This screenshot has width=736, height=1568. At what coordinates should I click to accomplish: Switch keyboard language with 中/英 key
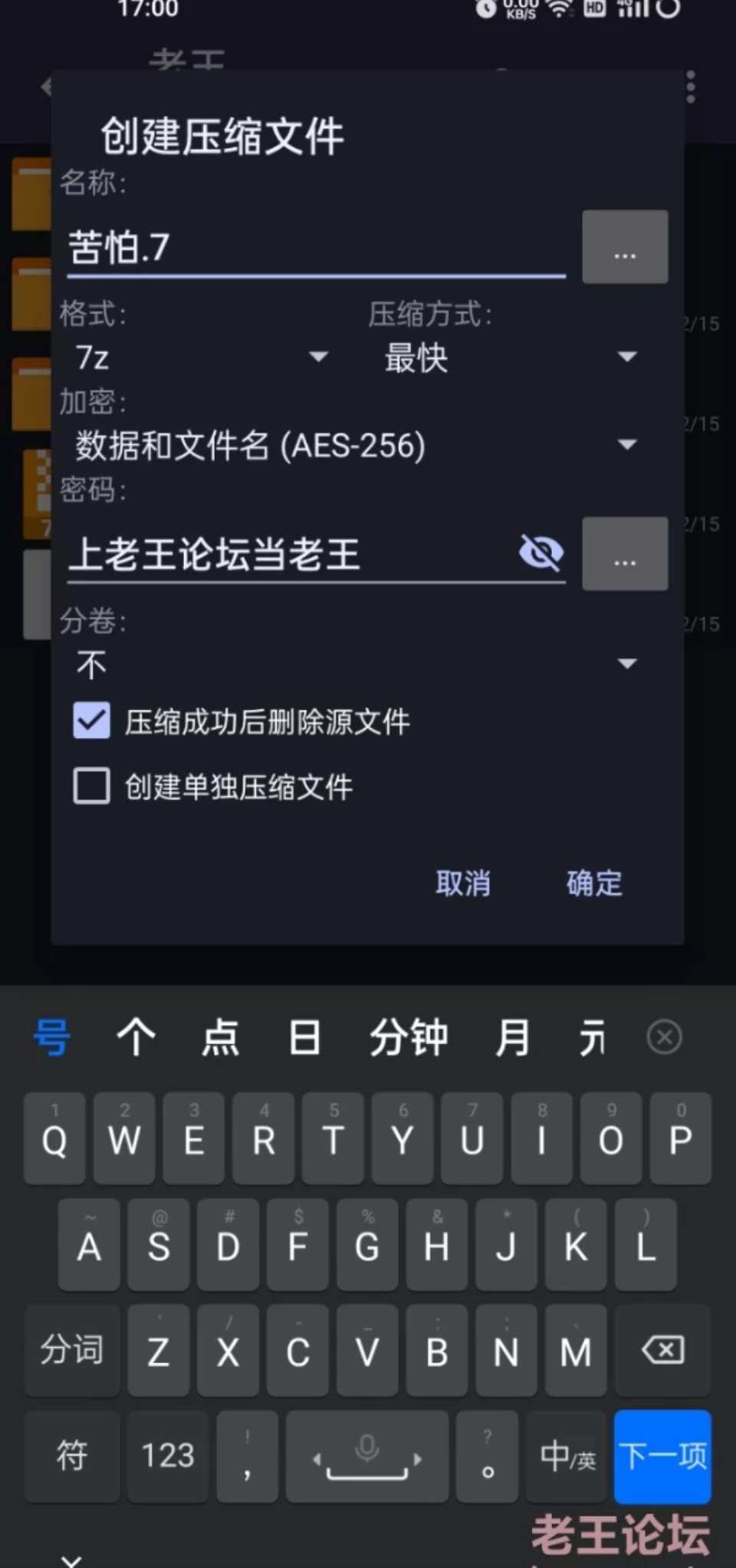point(567,1456)
